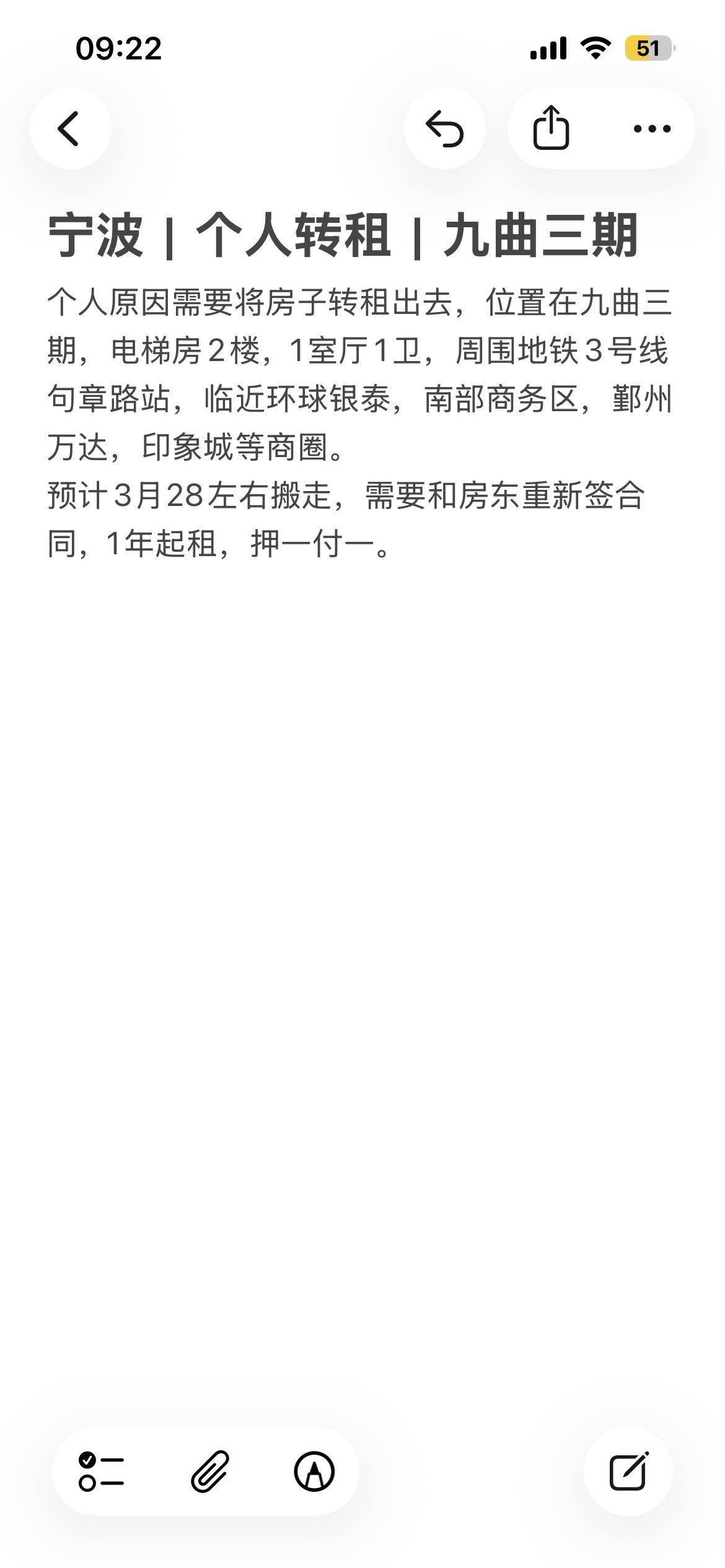
Task: Undo the last edit
Action: 445,128
